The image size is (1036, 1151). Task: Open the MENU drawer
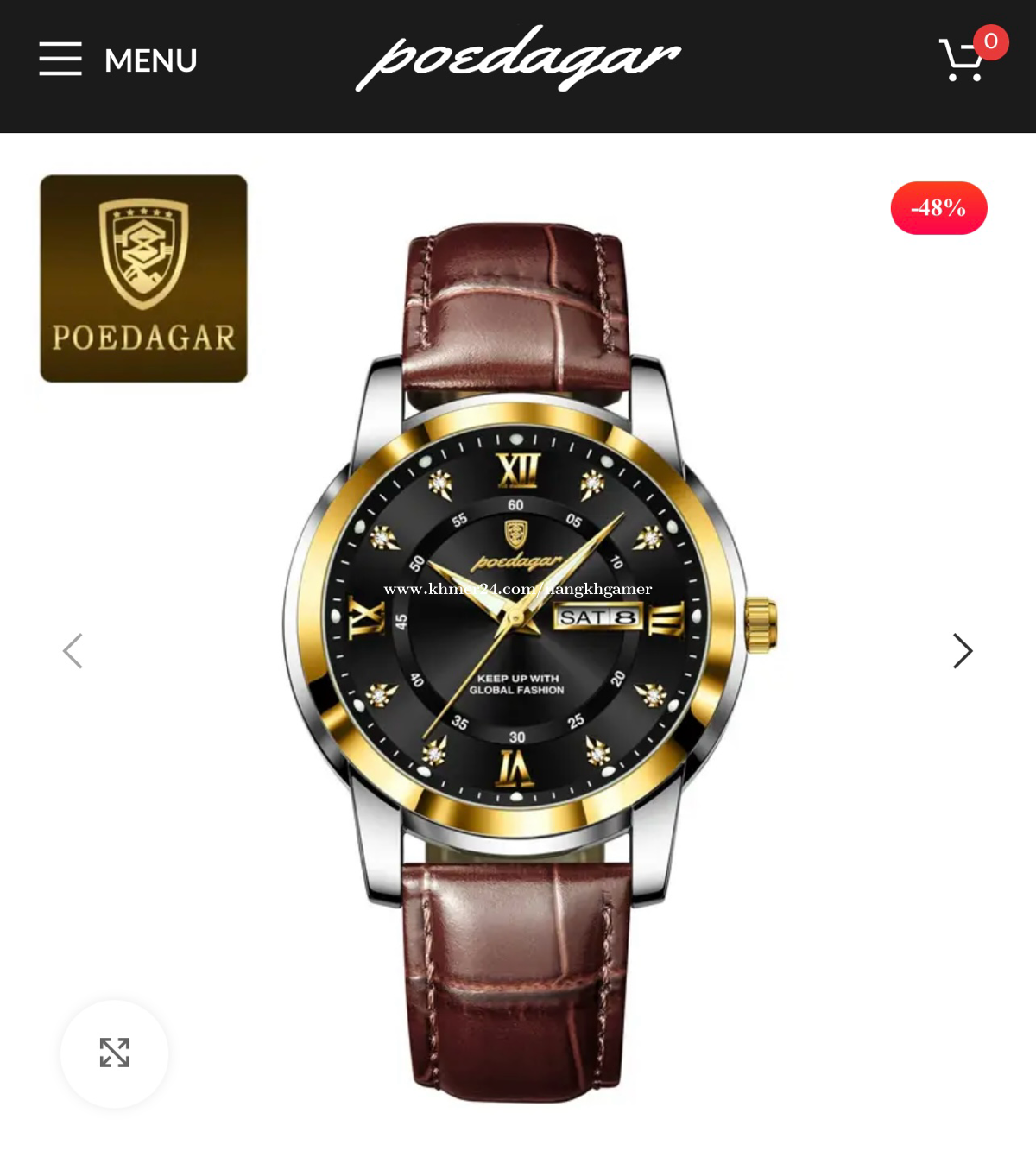click(118, 60)
